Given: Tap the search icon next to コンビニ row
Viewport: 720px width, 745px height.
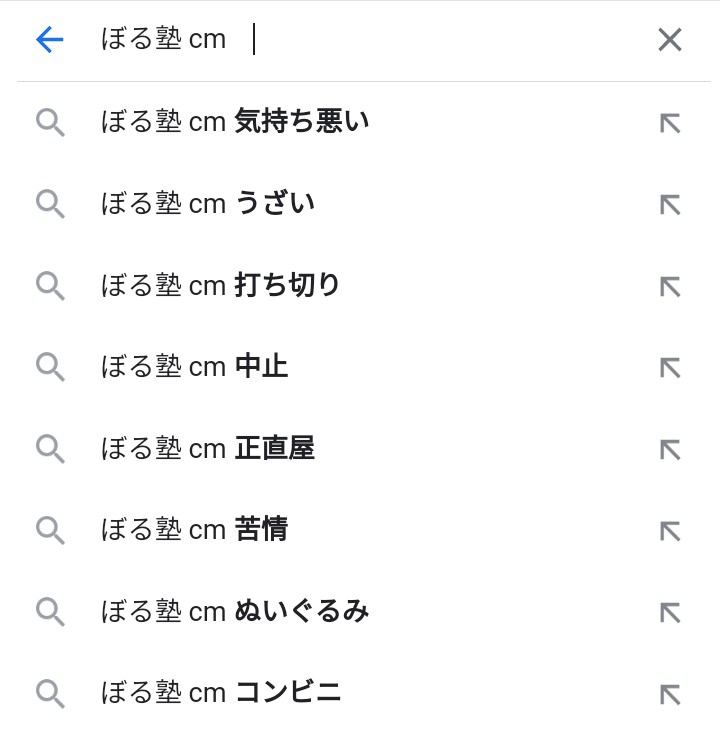Looking at the screenshot, I should click(49, 691).
